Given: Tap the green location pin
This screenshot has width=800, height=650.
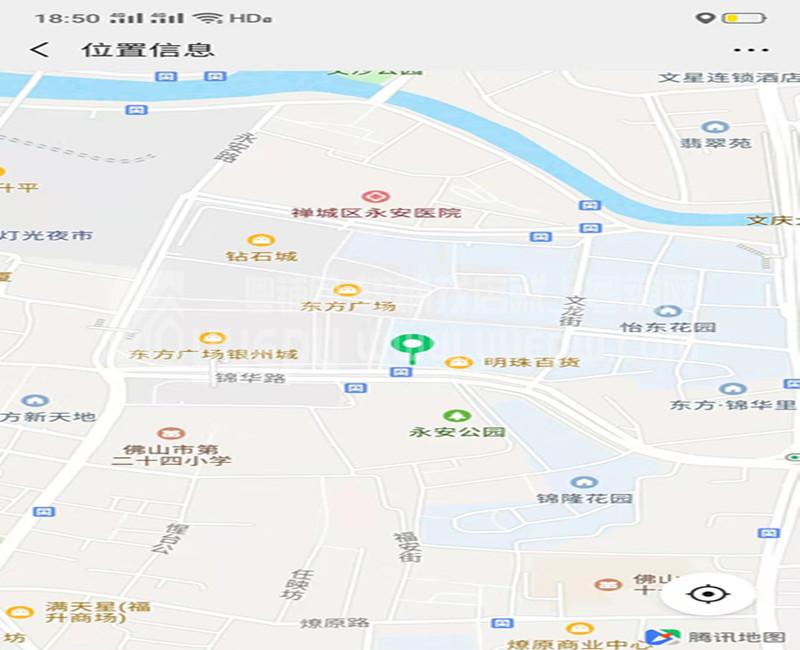Looking at the screenshot, I should tap(411, 347).
